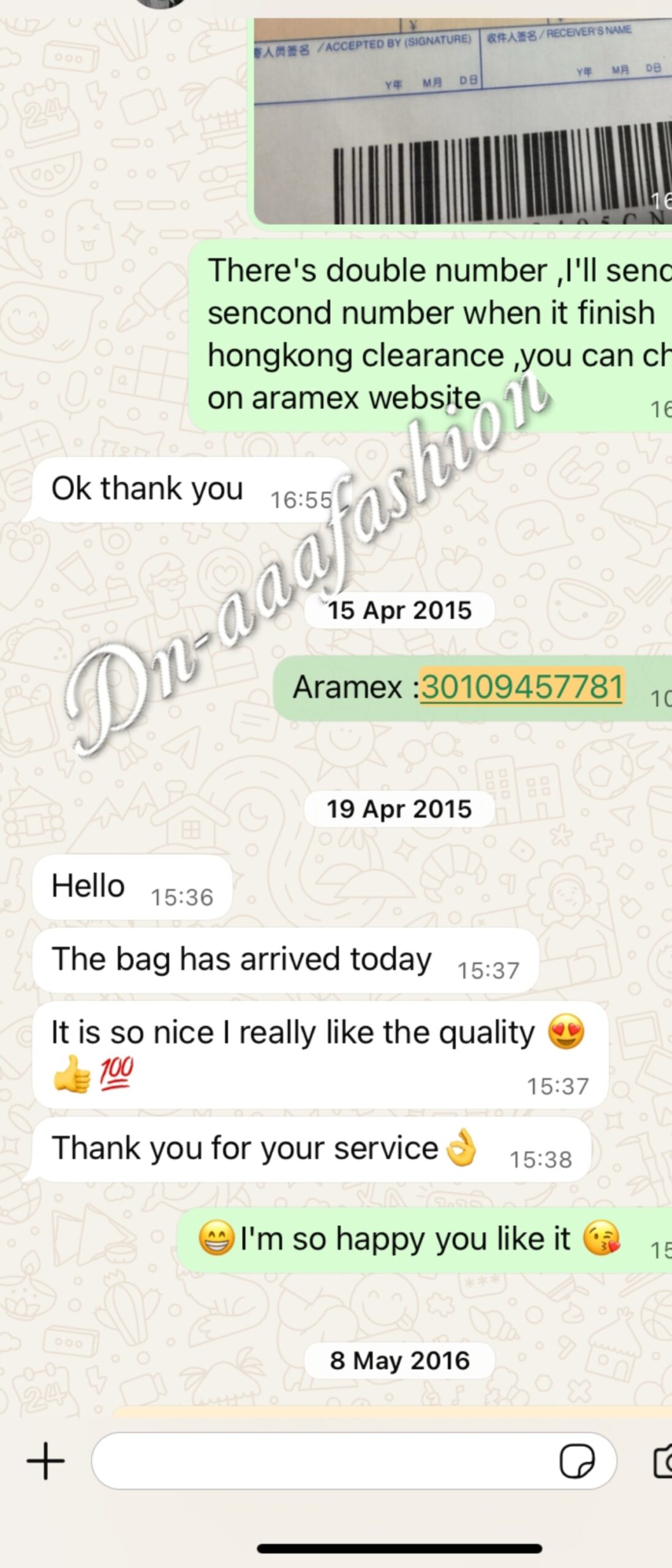Open the sticker picker icon
This screenshot has width=672, height=1568.
tap(576, 1461)
